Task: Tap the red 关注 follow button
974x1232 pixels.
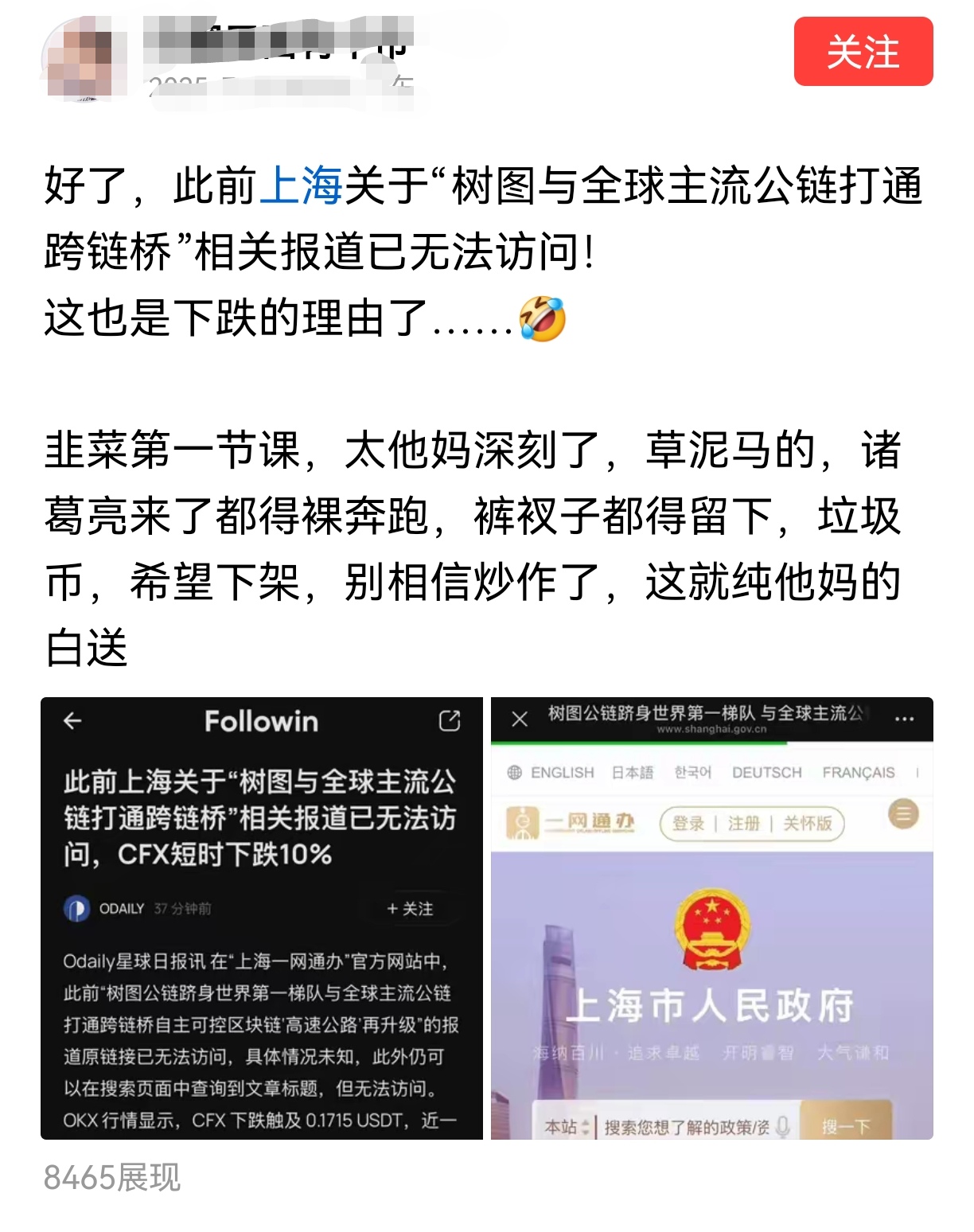Action: click(863, 52)
